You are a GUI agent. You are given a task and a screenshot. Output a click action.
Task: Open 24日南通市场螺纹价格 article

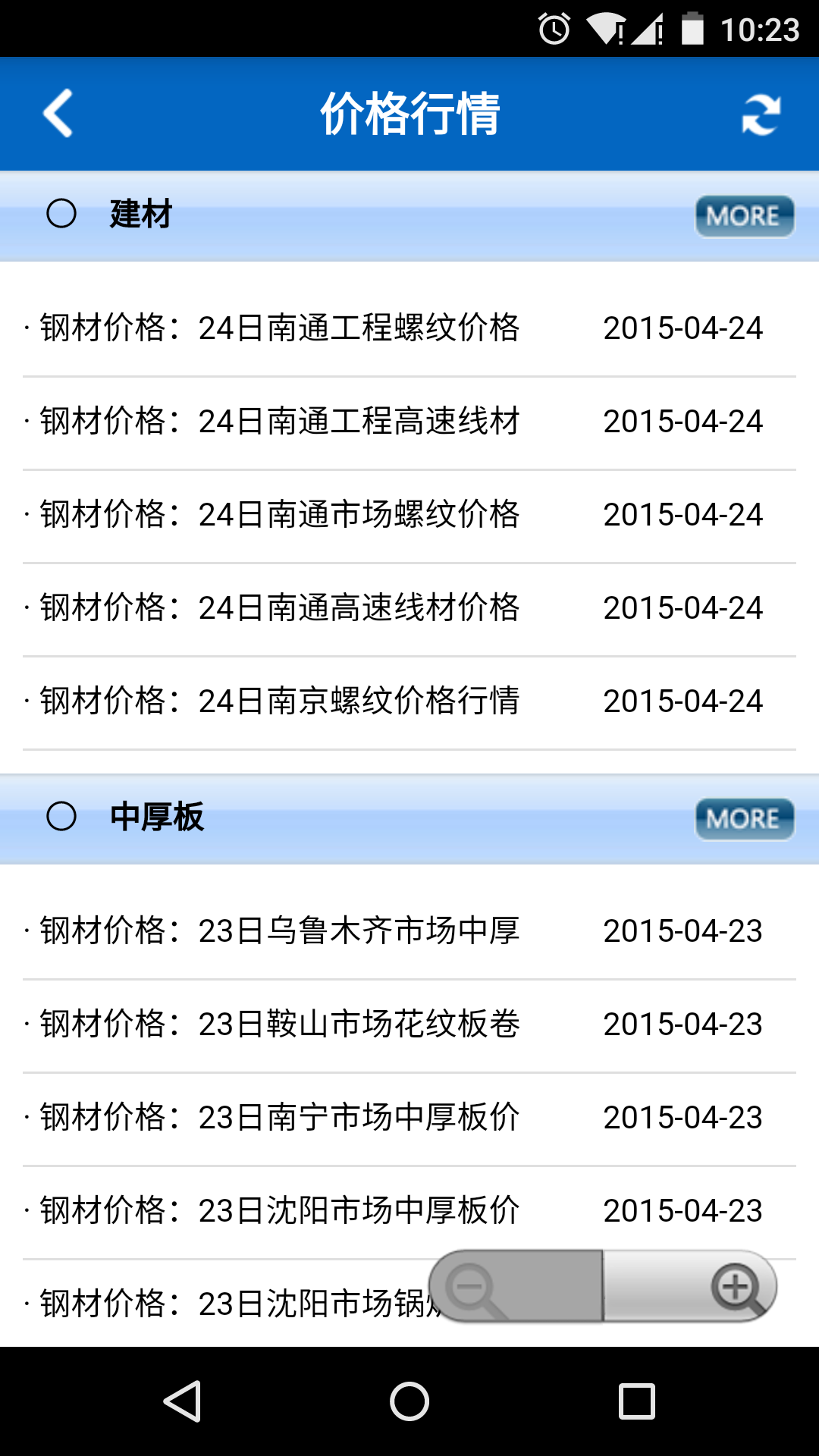(279, 515)
